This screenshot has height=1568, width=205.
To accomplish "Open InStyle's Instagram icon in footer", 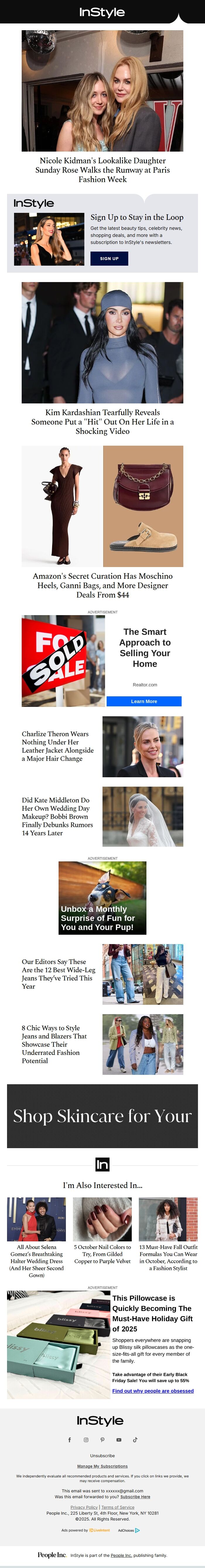I will tap(86, 1440).
